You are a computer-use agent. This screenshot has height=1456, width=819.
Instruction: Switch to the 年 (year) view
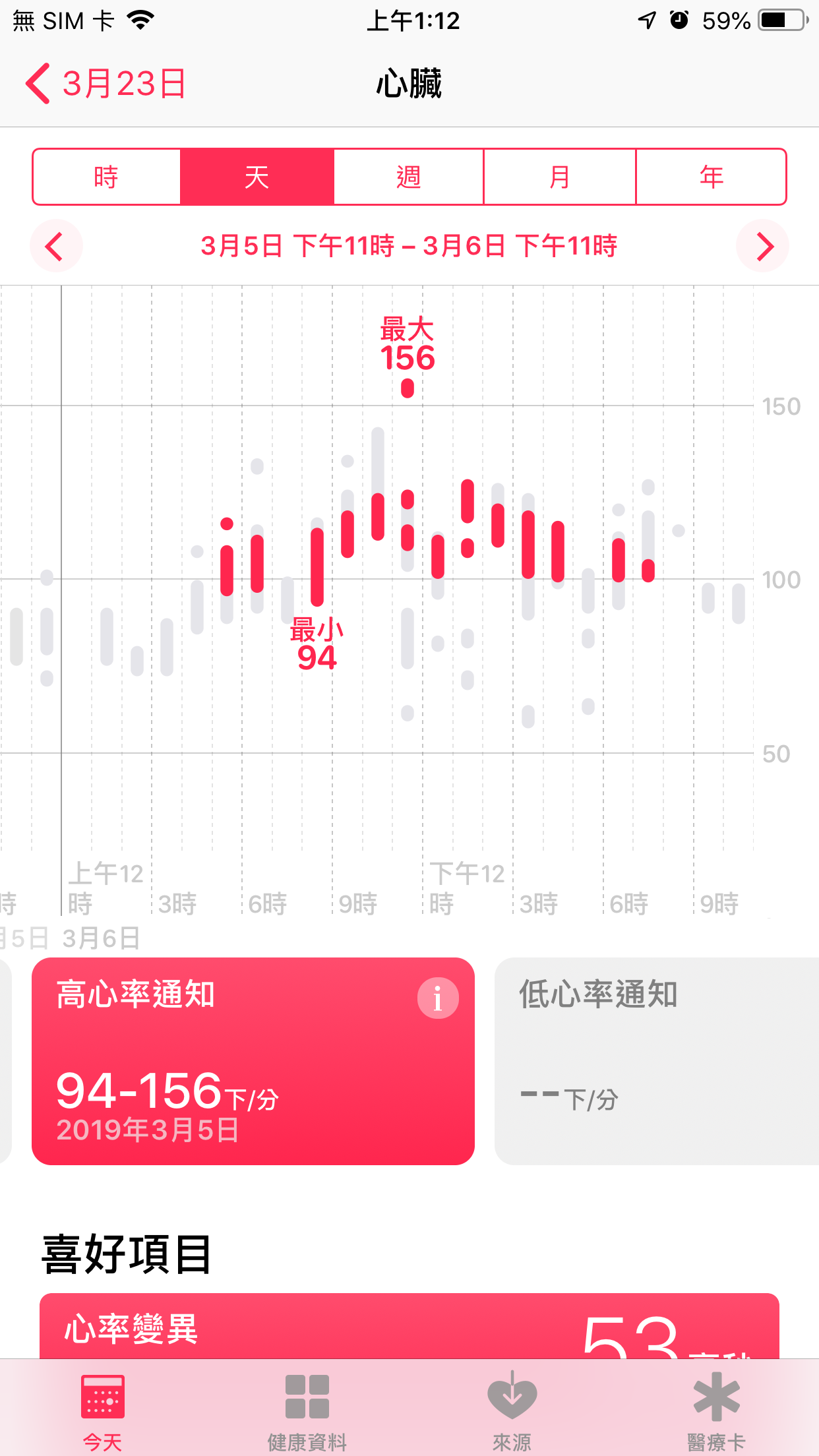click(x=711, y=177)
